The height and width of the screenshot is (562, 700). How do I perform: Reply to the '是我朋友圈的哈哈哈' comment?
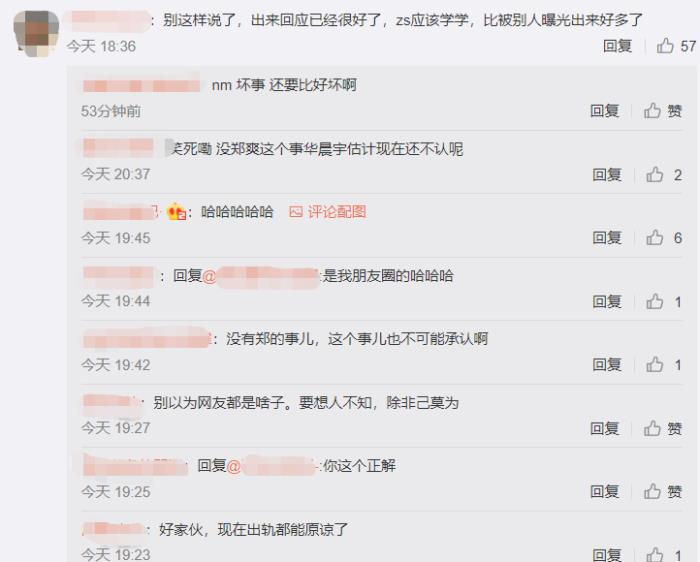click(x=607, y=301)
